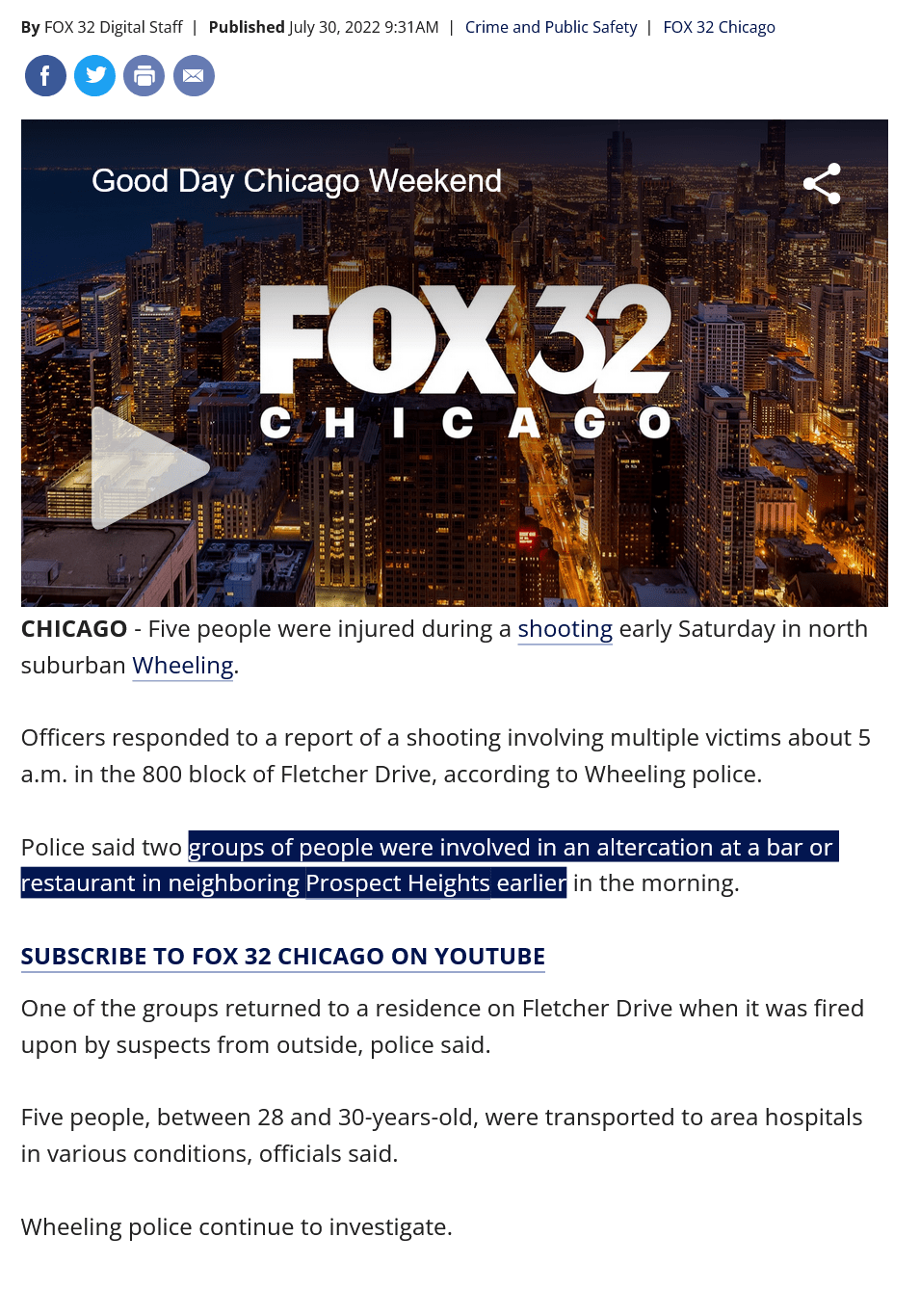Open the FOX 32 Chicago link
This screenshot has width=920, height=1316.
click(x=719, y=27)
